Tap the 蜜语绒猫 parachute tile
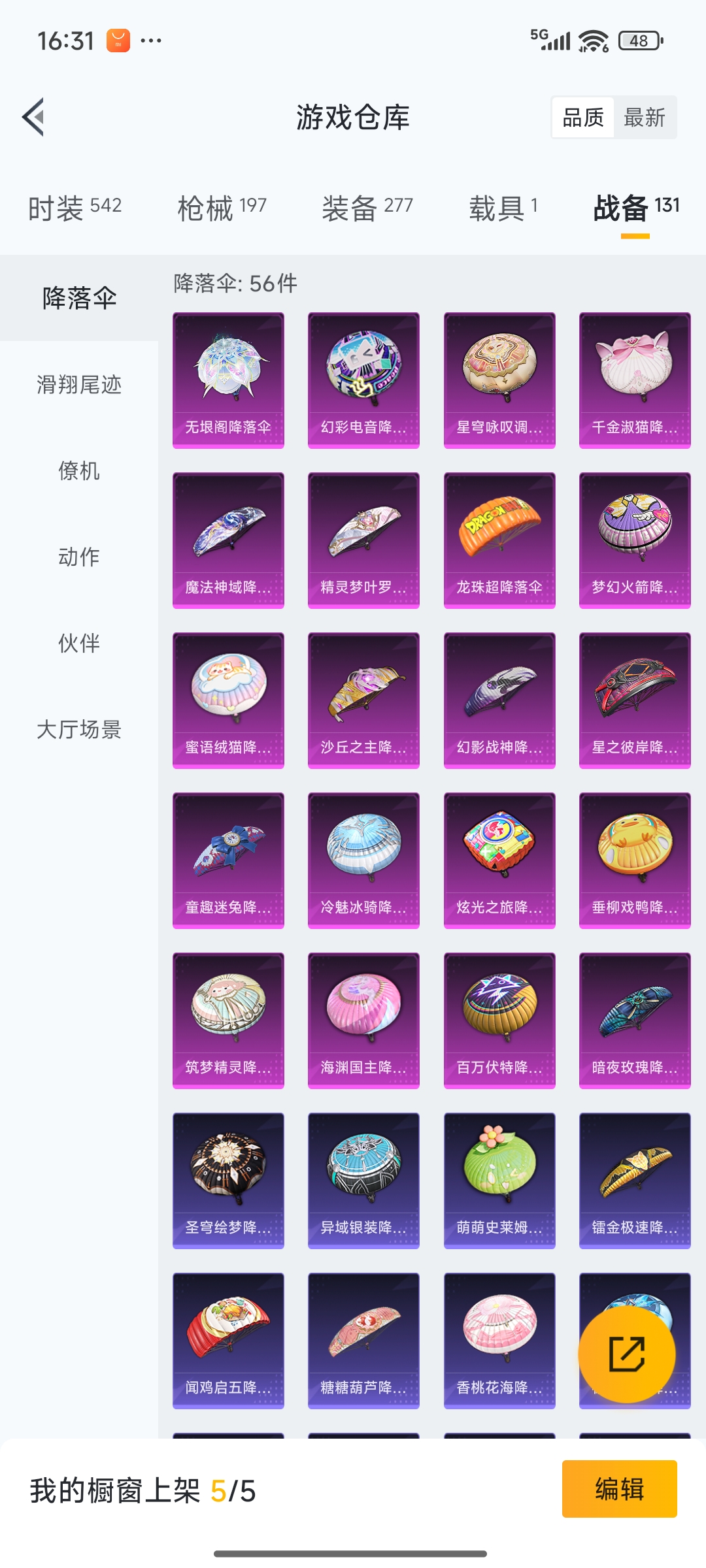Screen dimensions: 706x1568 point(228,700)
